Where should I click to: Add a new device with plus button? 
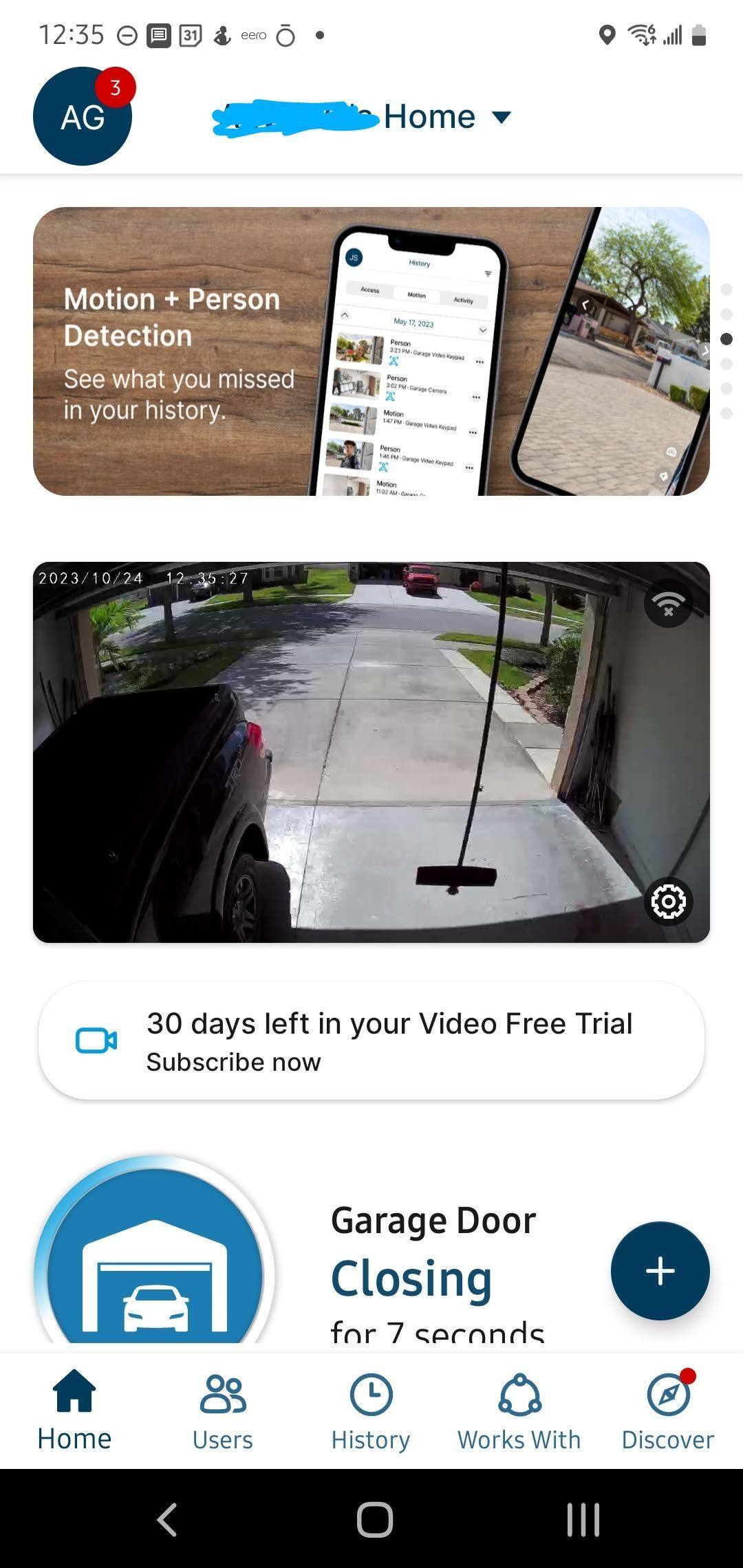[x=660, y=1270]
